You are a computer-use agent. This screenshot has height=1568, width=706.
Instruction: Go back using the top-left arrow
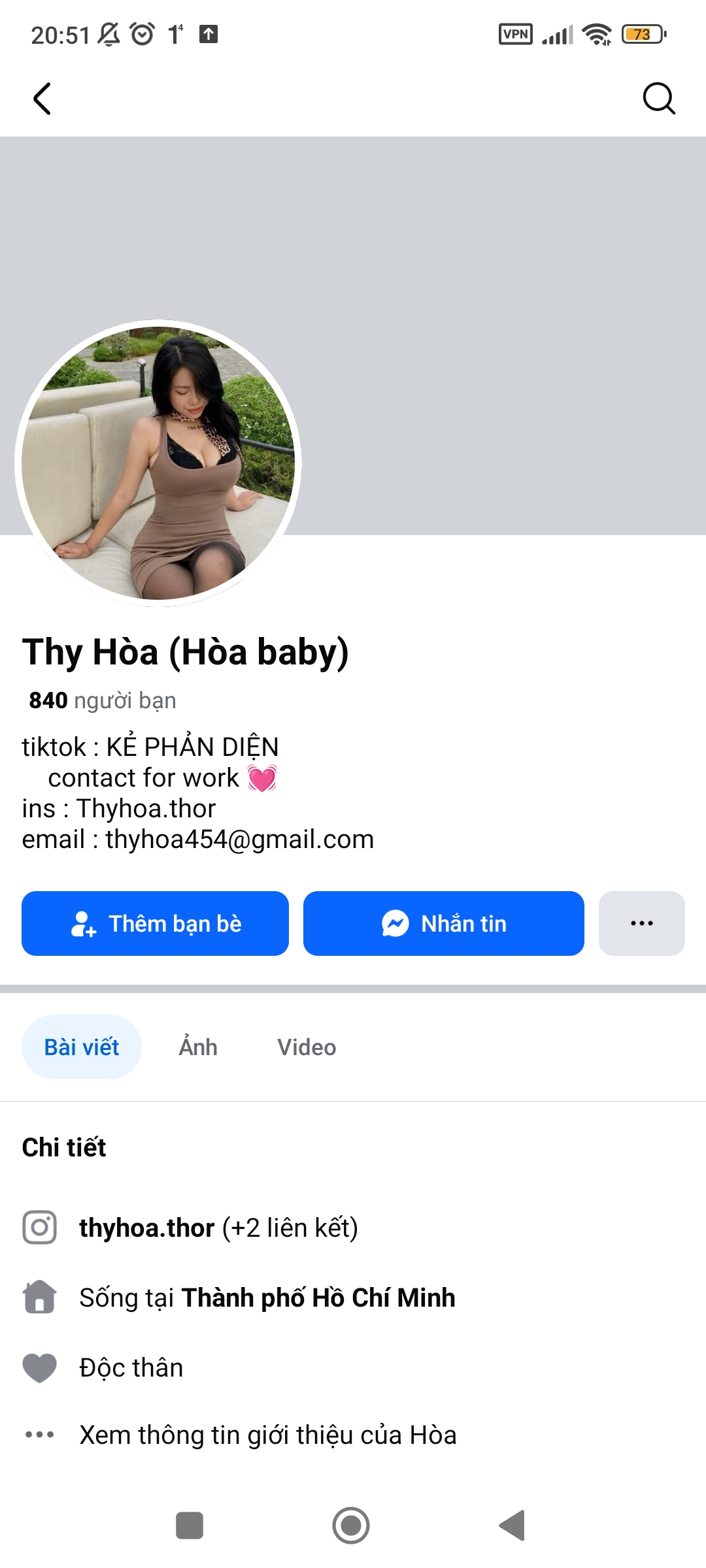pyautogui.click(x=42, y=99)
